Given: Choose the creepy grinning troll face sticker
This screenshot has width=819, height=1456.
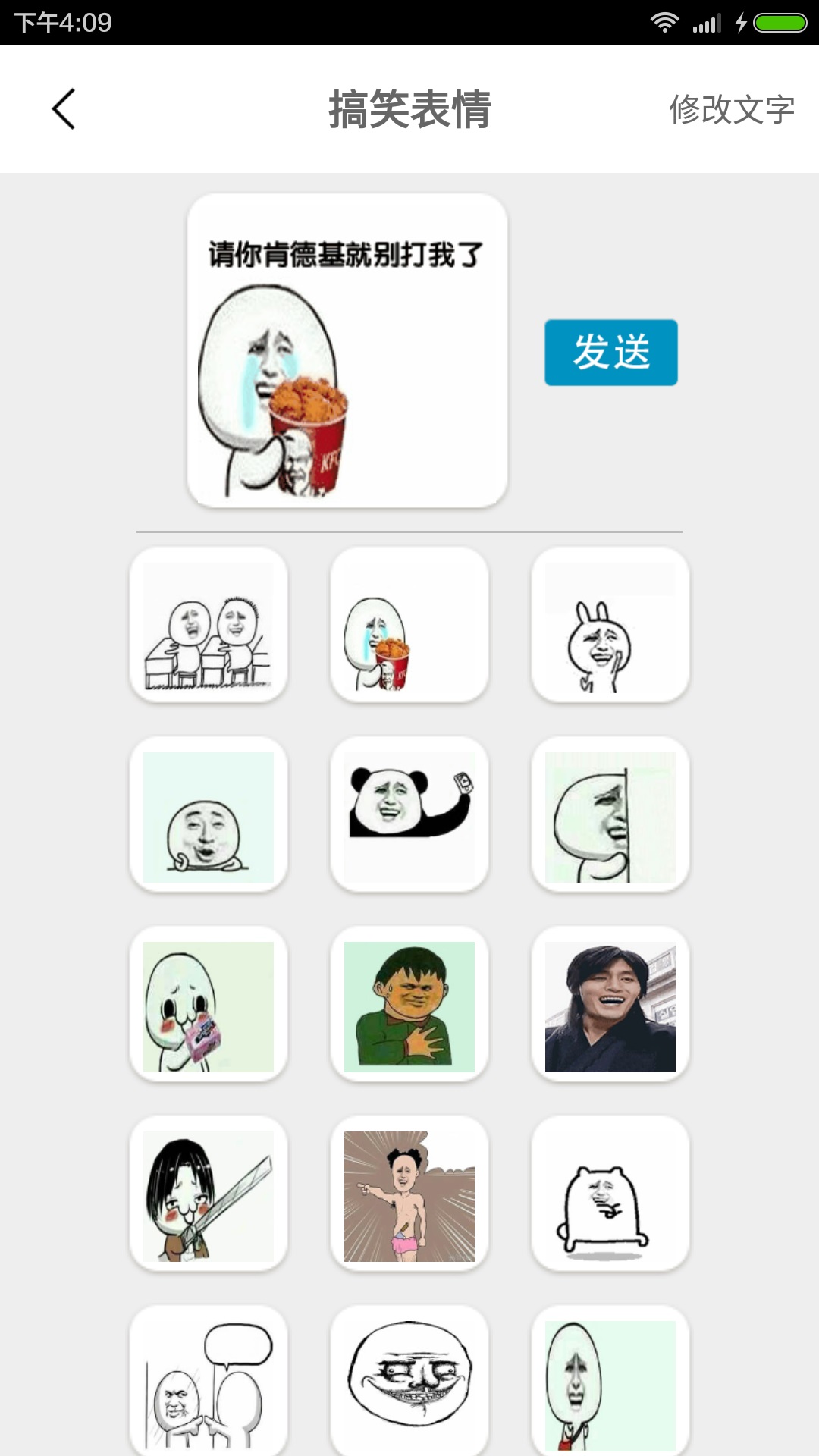Looking at the screenshot, I should 409,1380.
